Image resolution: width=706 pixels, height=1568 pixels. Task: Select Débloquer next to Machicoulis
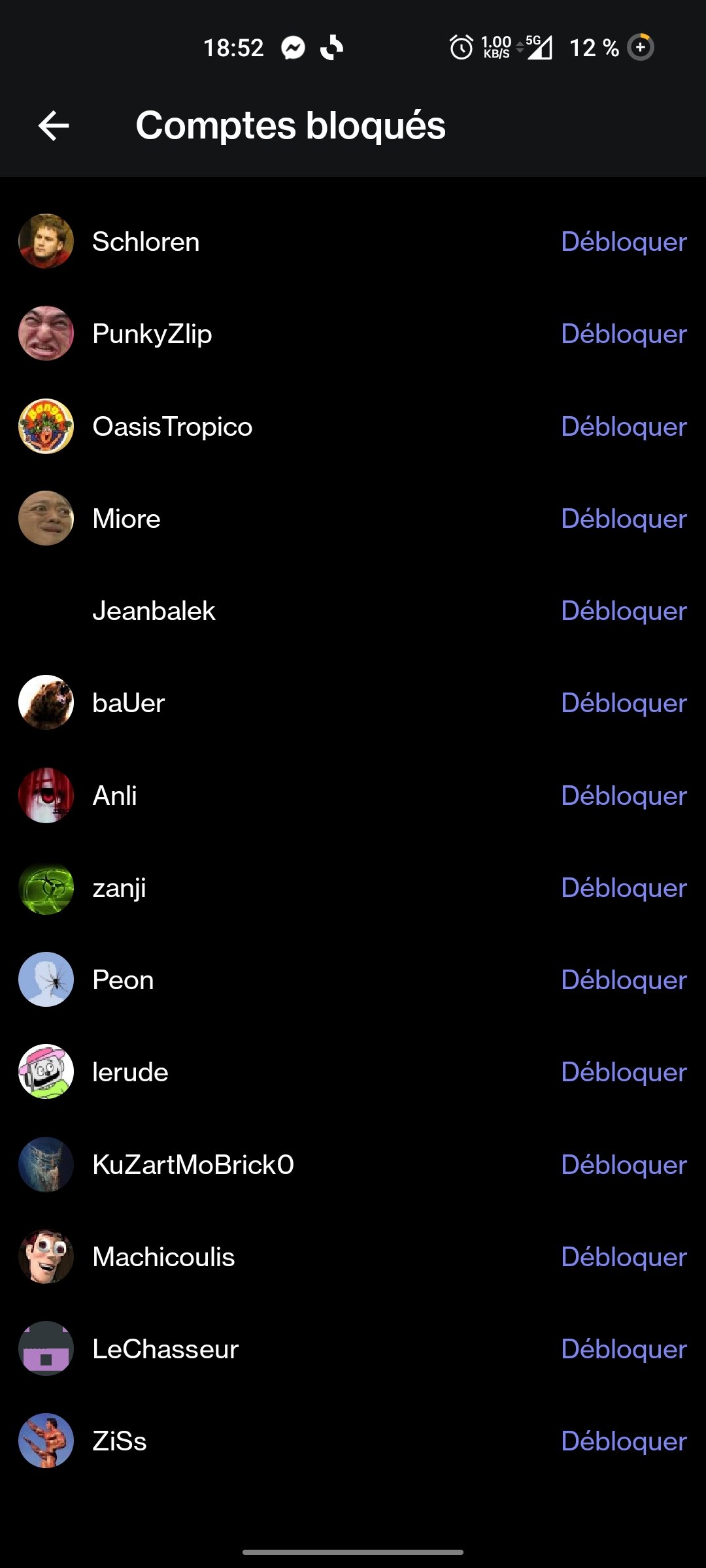tap(624, 1257)
